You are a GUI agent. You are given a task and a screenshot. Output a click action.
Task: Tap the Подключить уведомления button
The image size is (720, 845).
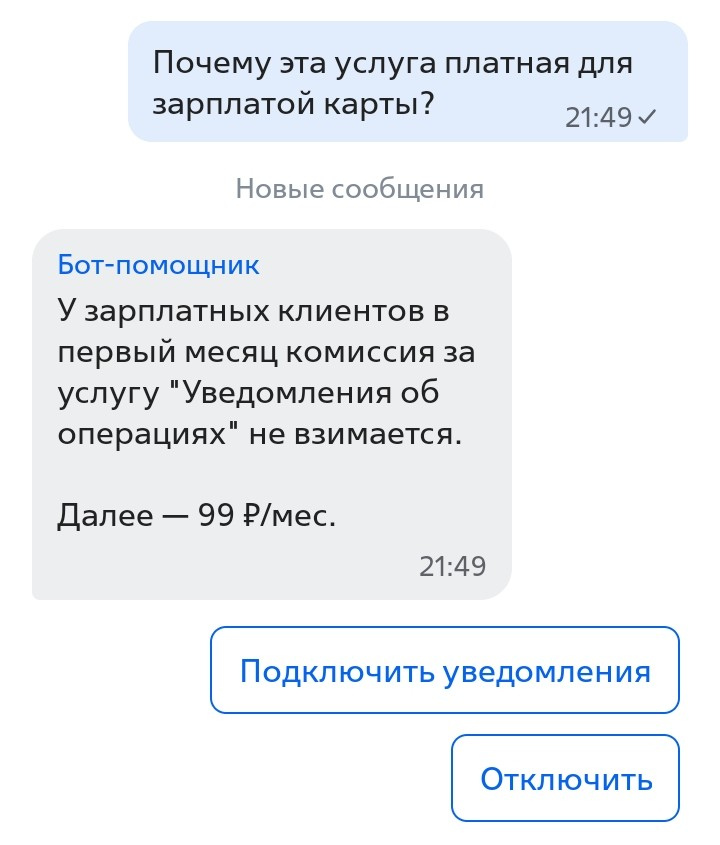click(x=445, y=670)
